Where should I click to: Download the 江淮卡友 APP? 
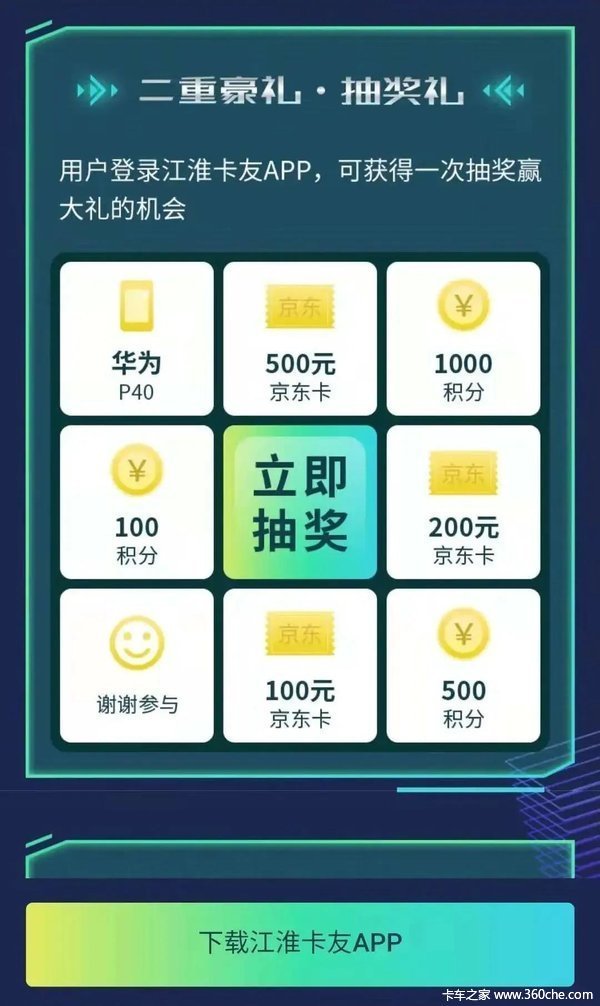click(299, 942)
